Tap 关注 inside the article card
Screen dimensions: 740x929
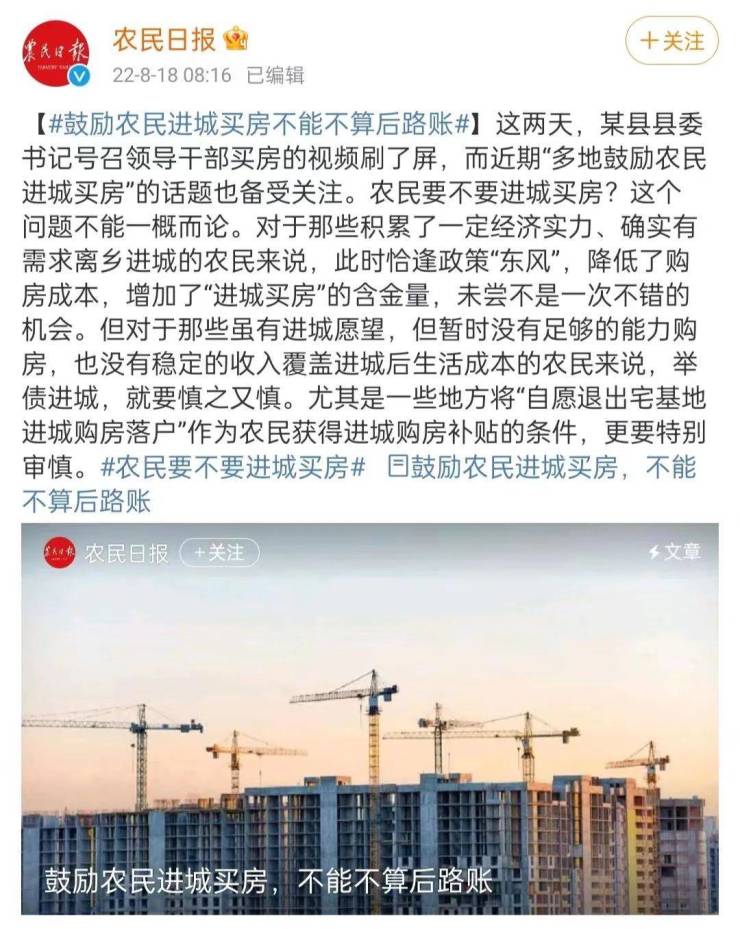[219, 552]
